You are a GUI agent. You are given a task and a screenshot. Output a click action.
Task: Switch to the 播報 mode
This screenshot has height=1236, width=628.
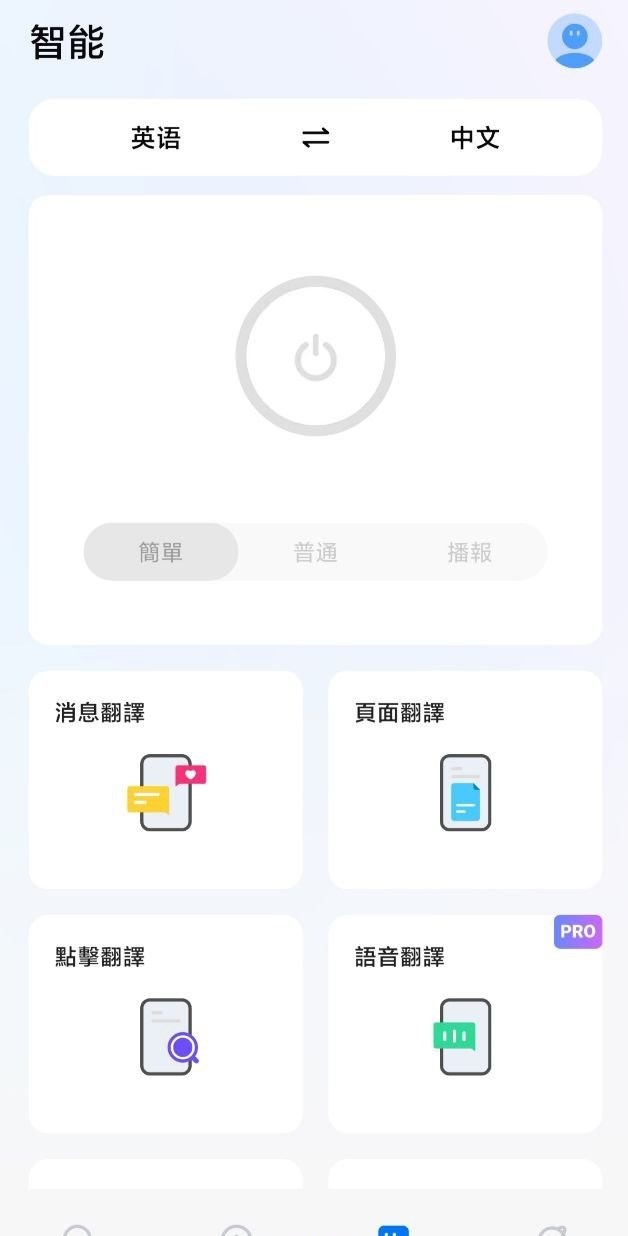470,552
